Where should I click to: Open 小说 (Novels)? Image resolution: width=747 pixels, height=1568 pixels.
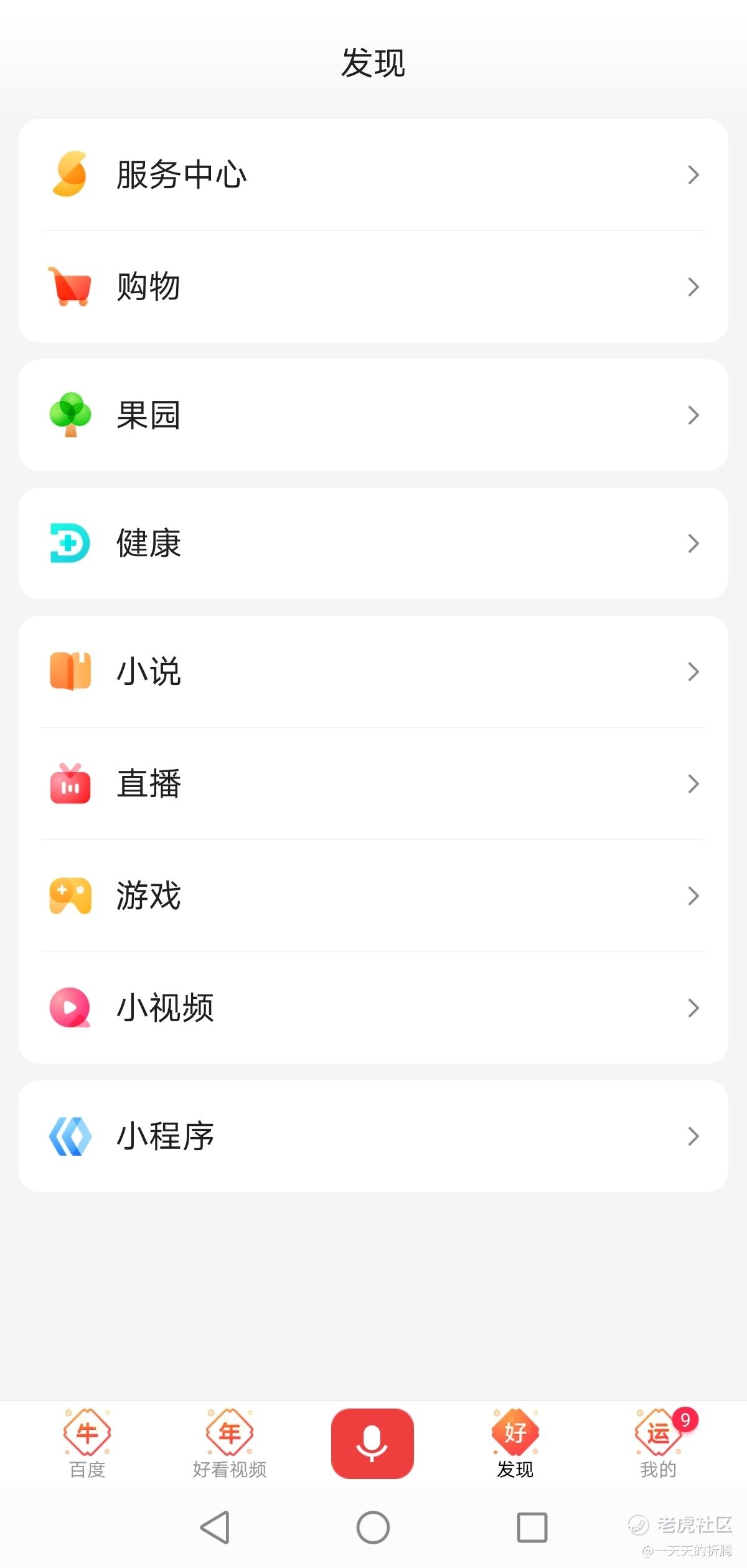click(374, 672)
